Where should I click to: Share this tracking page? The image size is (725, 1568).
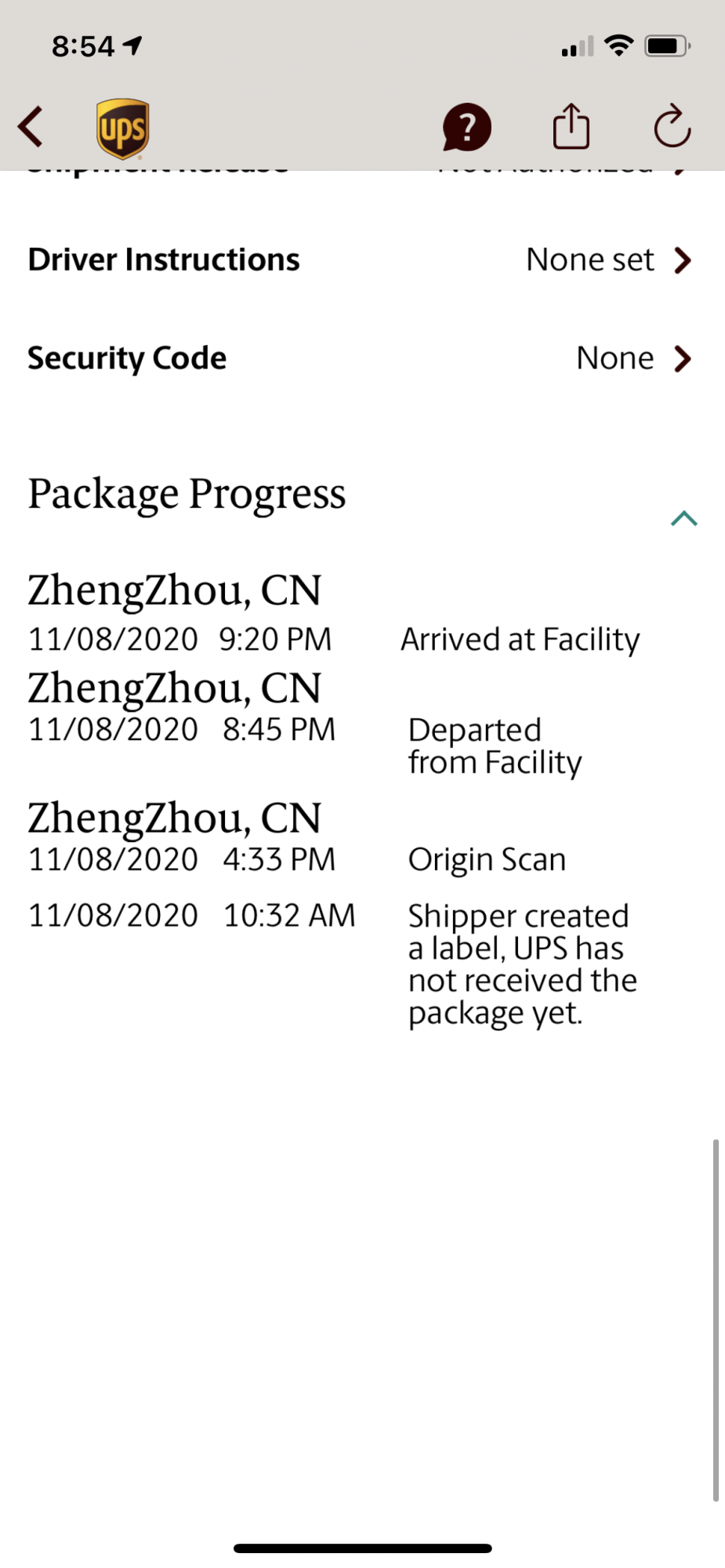click(x=571, y=125)
